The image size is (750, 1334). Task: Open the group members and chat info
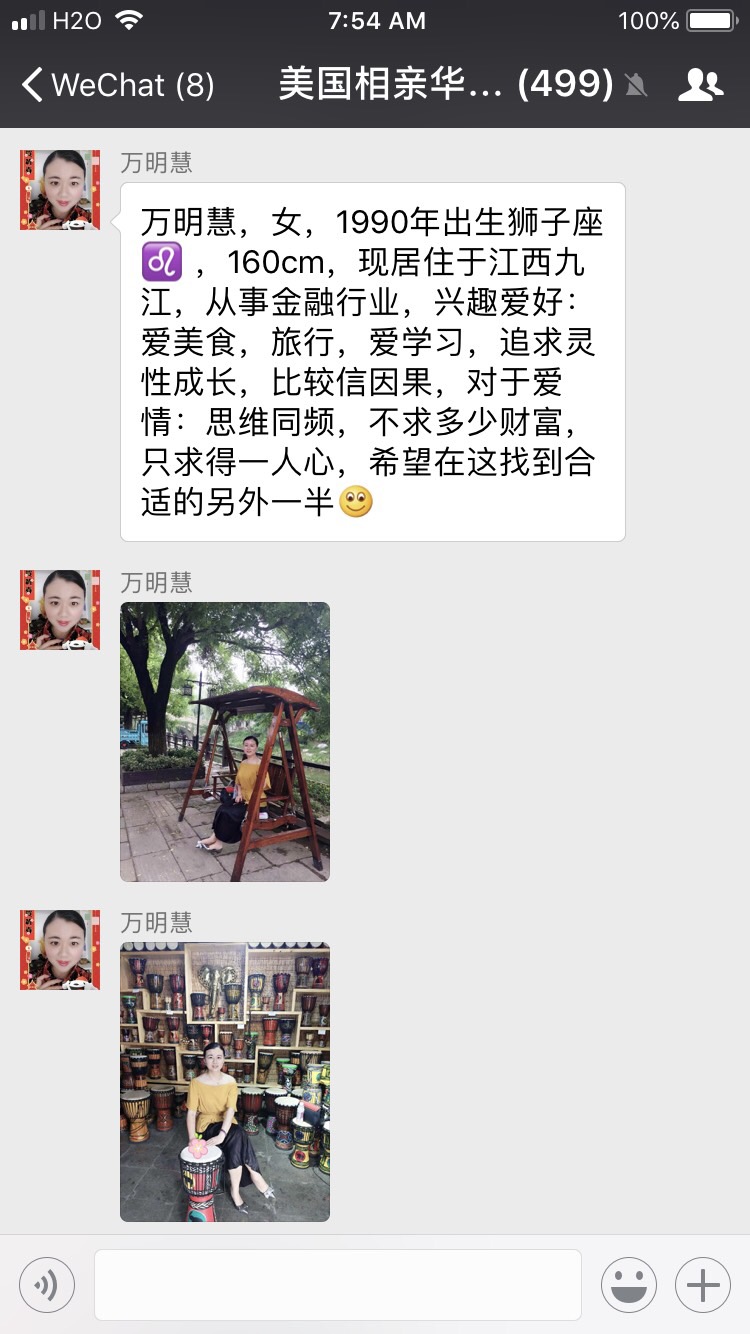pyautogui.click(x=700, y=85)
